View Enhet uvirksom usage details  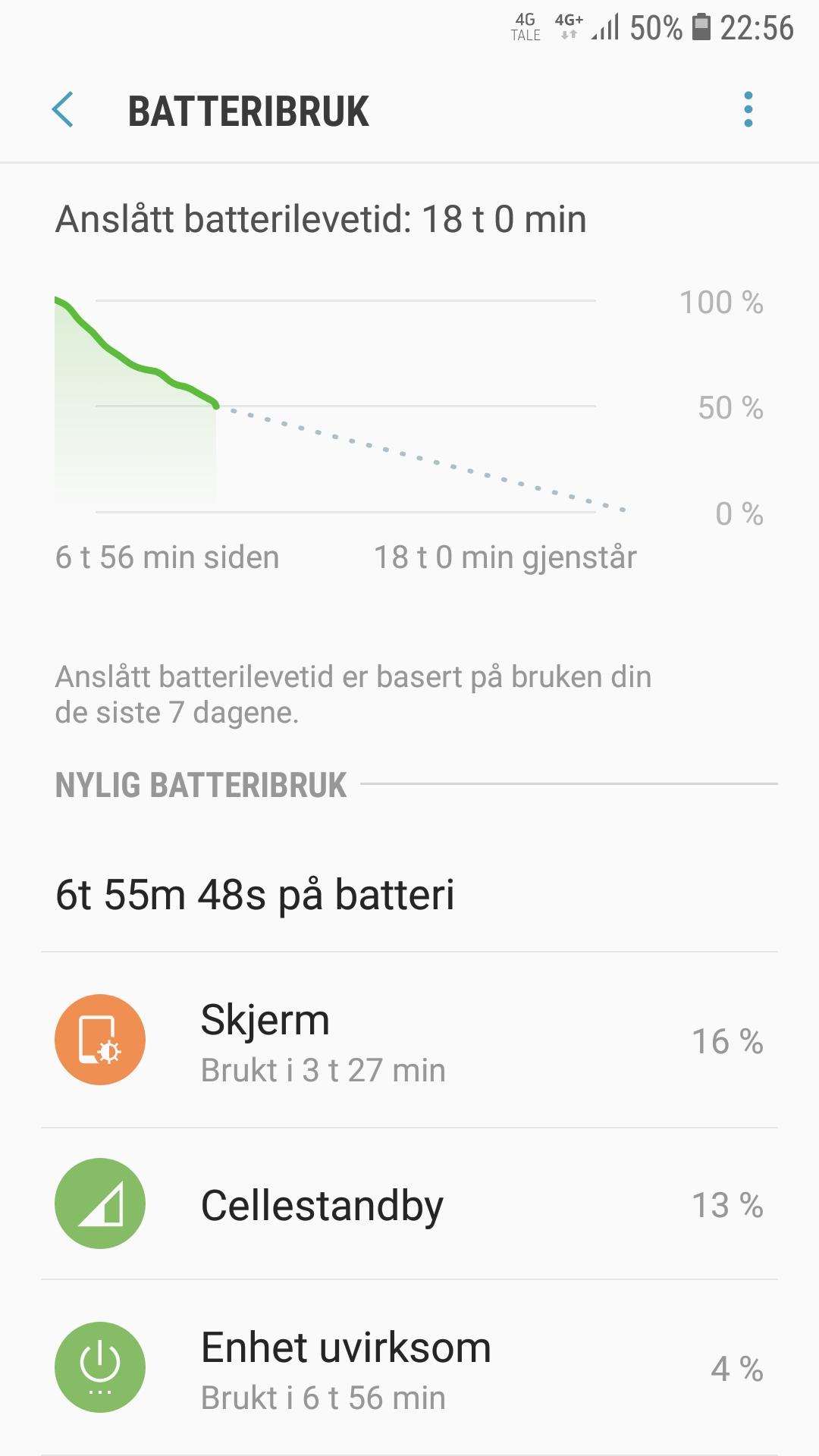tap(409, 1367)
